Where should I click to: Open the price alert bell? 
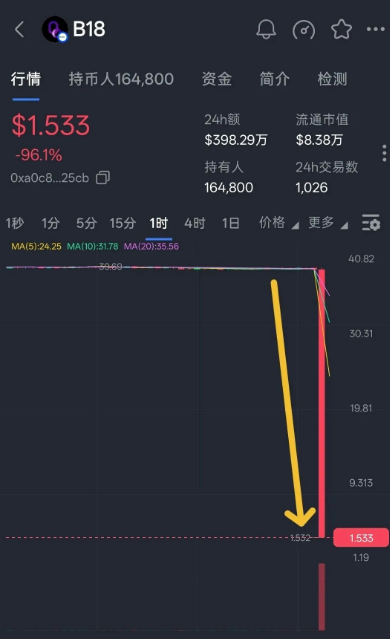click(266, 29)
